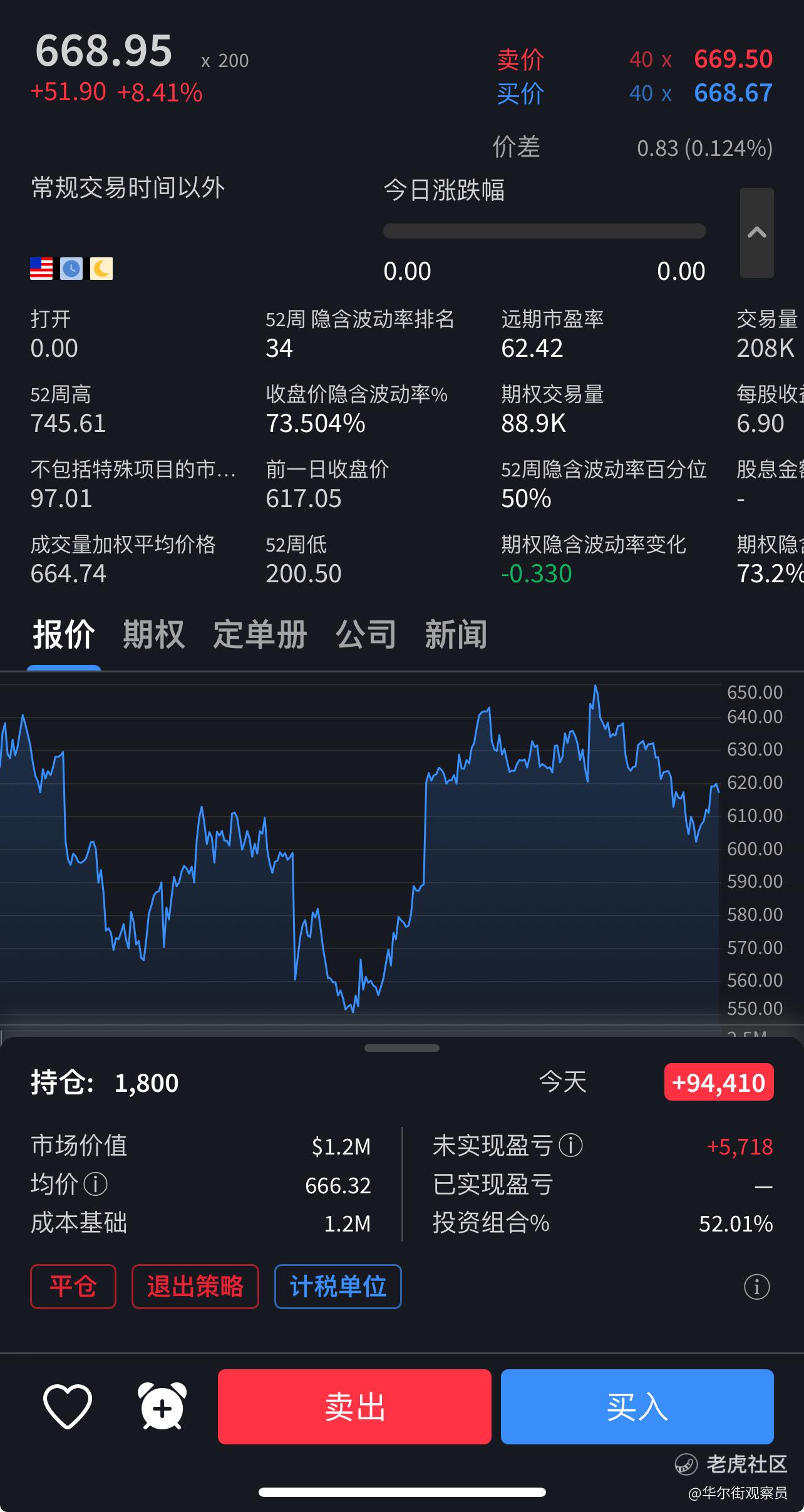This screenshot has width=804, height=1512.
Task: Show info about 均价
Action: click(x=96, y=1184)
